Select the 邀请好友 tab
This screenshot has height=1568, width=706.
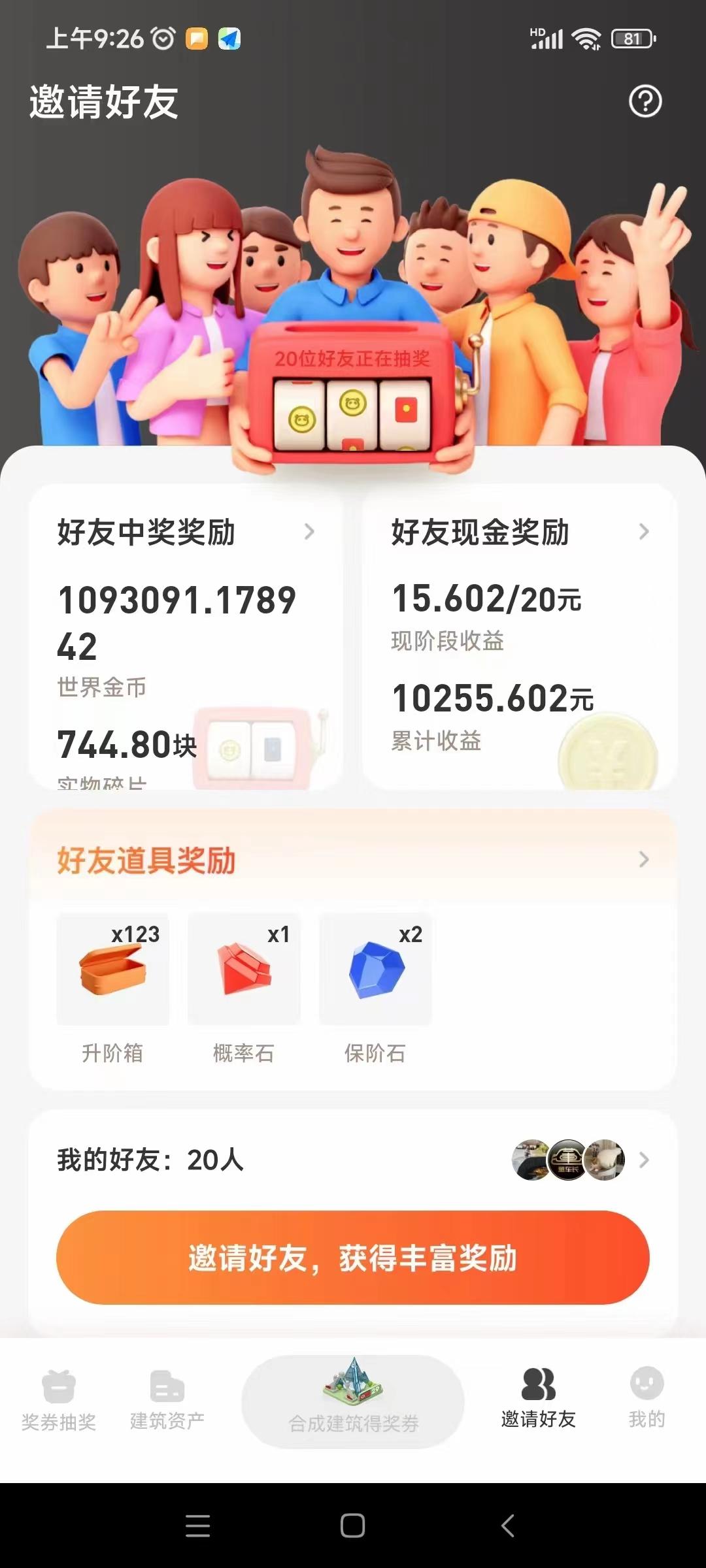coord(539,1399)
